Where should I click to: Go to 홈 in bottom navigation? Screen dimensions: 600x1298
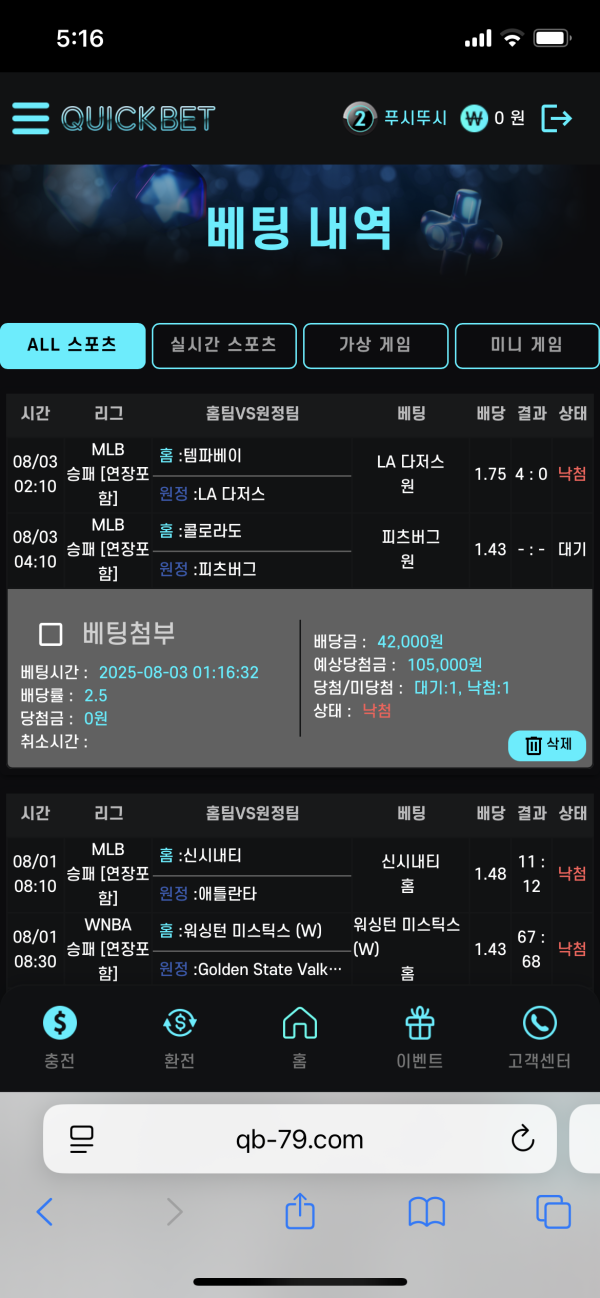(x=300, y=1037)
